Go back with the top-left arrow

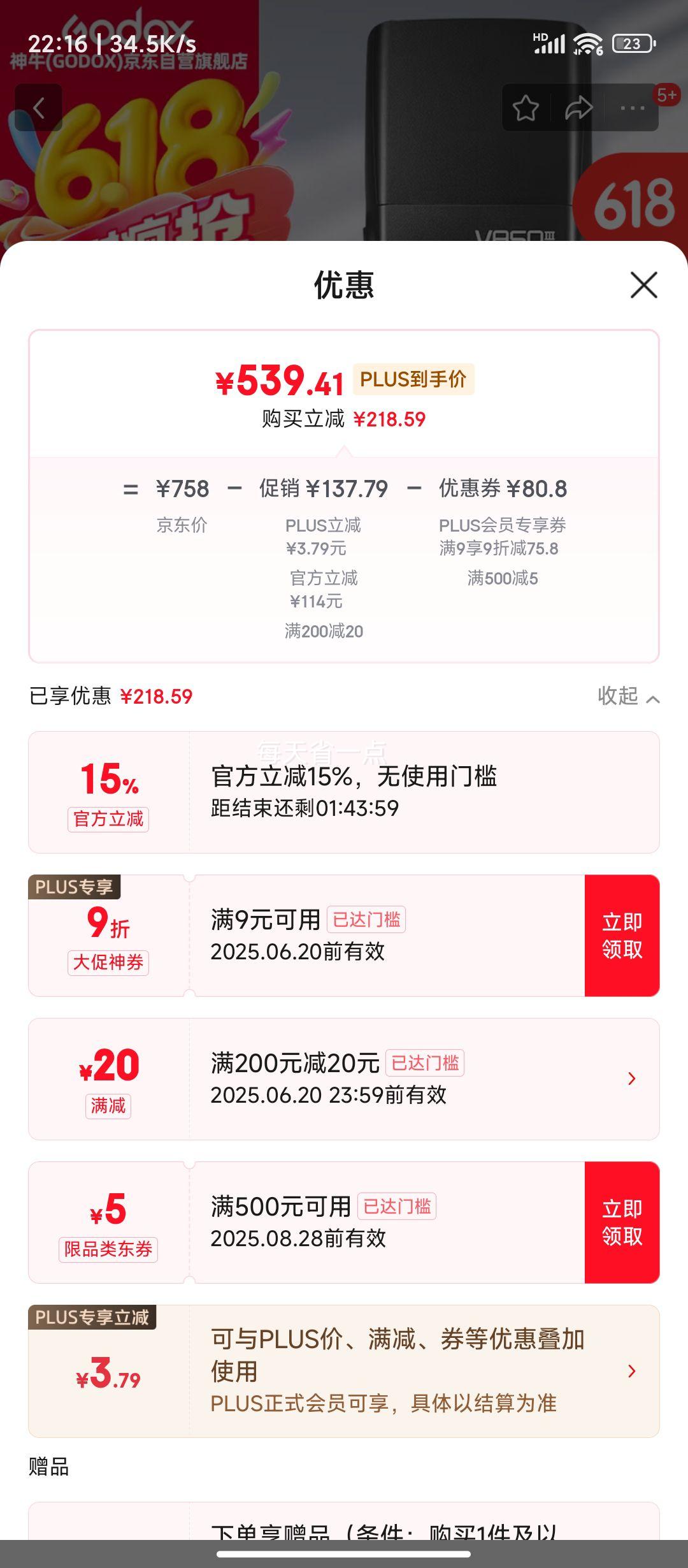click(39, 108)
